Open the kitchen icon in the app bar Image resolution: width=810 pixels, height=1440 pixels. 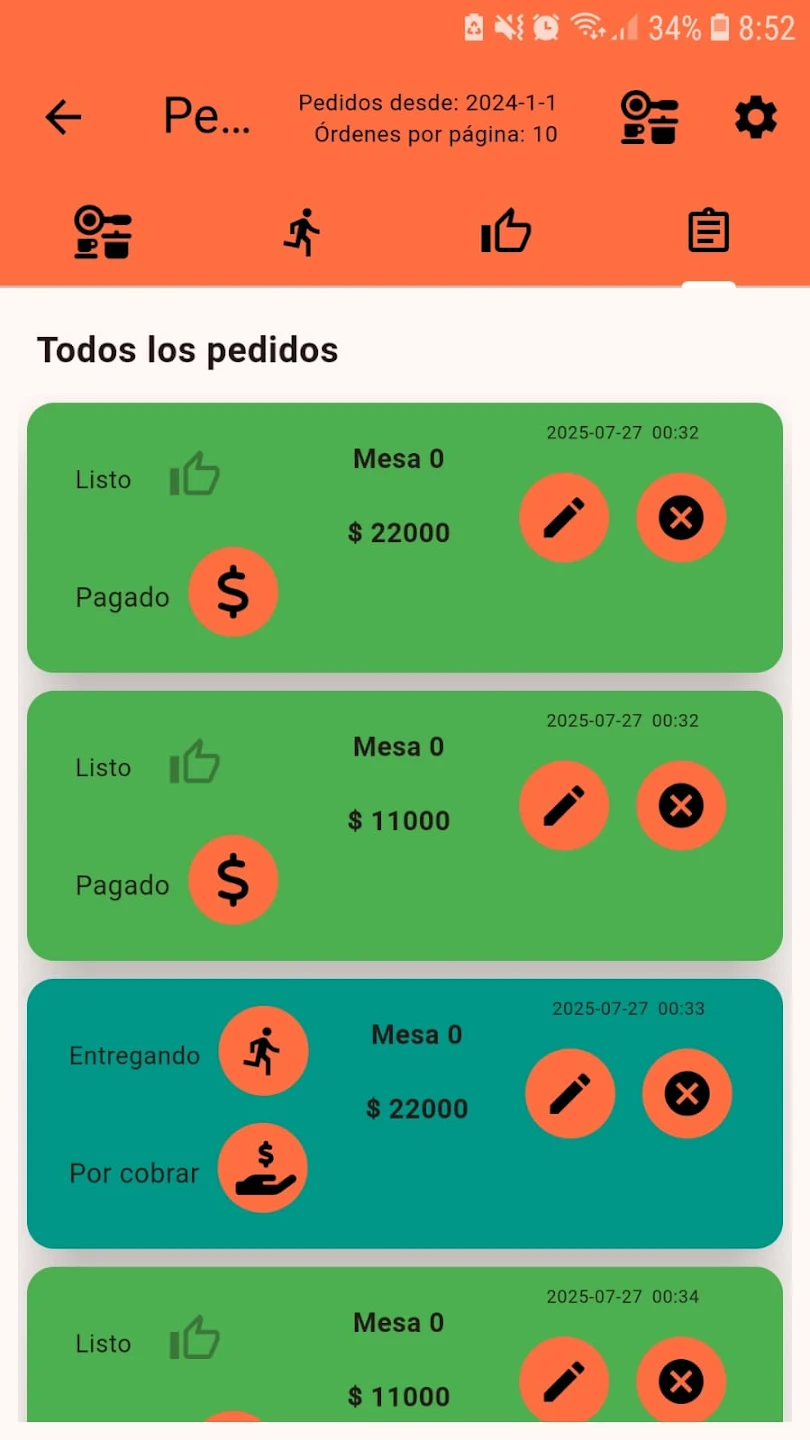pyautogui.click(x=649, y=117)
